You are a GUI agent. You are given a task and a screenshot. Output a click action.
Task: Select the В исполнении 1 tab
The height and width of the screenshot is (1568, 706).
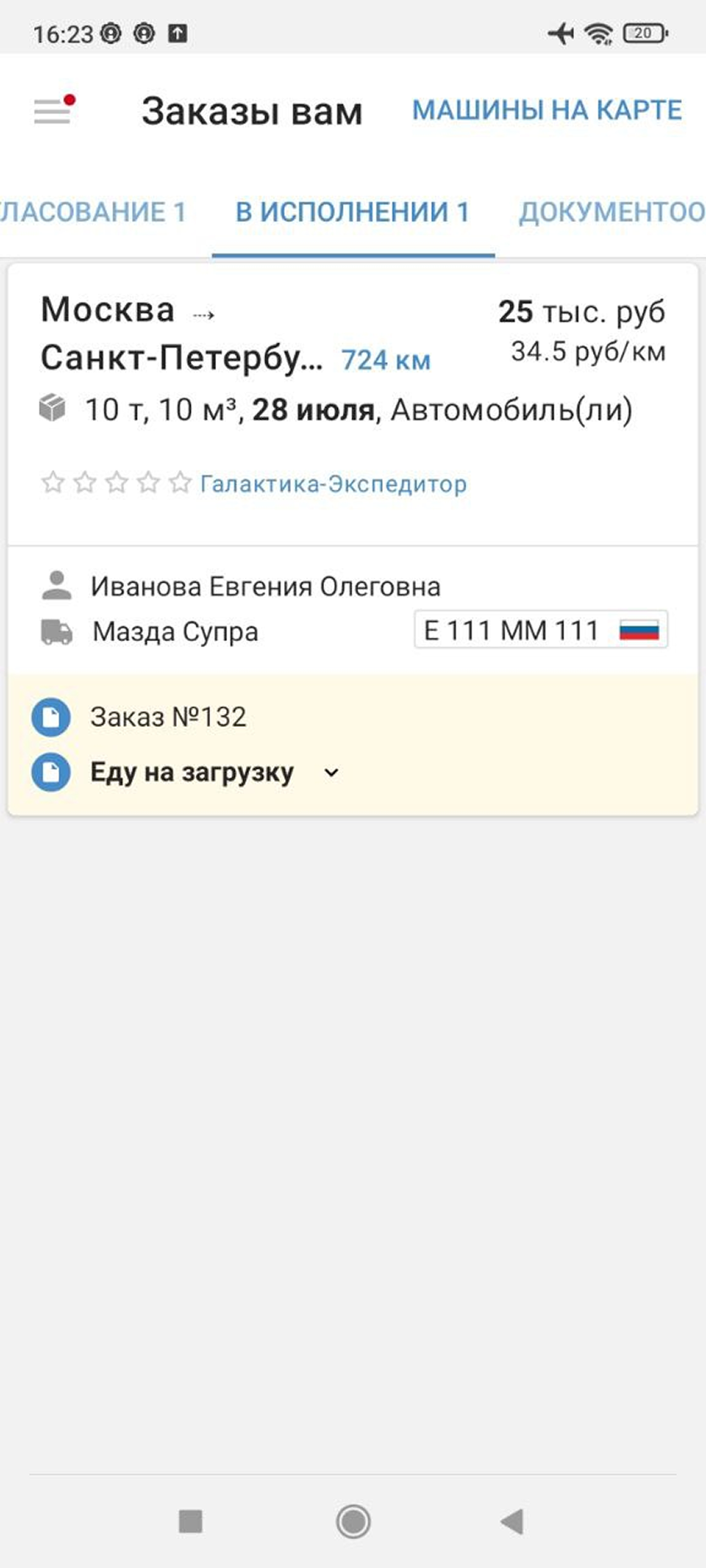(352, 213)
